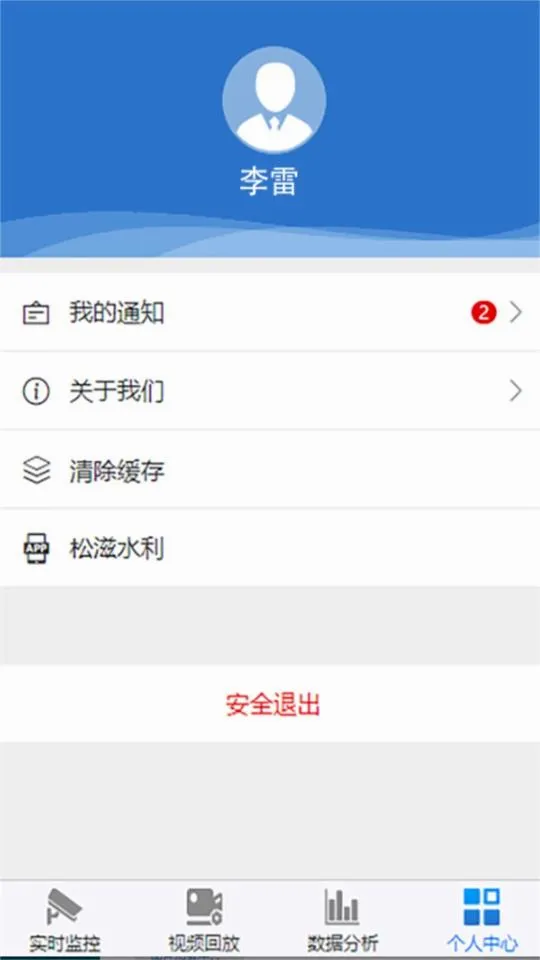This screenshot has width=540, height=960.
Task: Open 关于我们 page
Action: tap(270, 391)
